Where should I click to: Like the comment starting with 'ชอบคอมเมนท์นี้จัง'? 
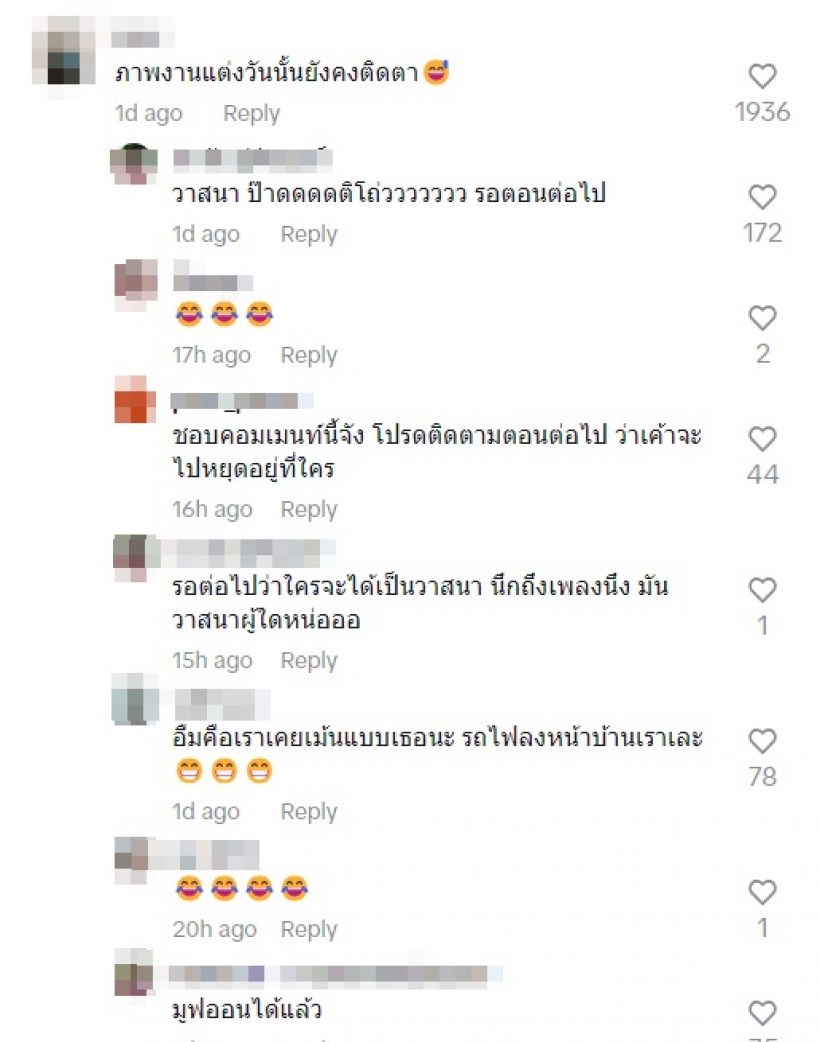pos(762,438)
